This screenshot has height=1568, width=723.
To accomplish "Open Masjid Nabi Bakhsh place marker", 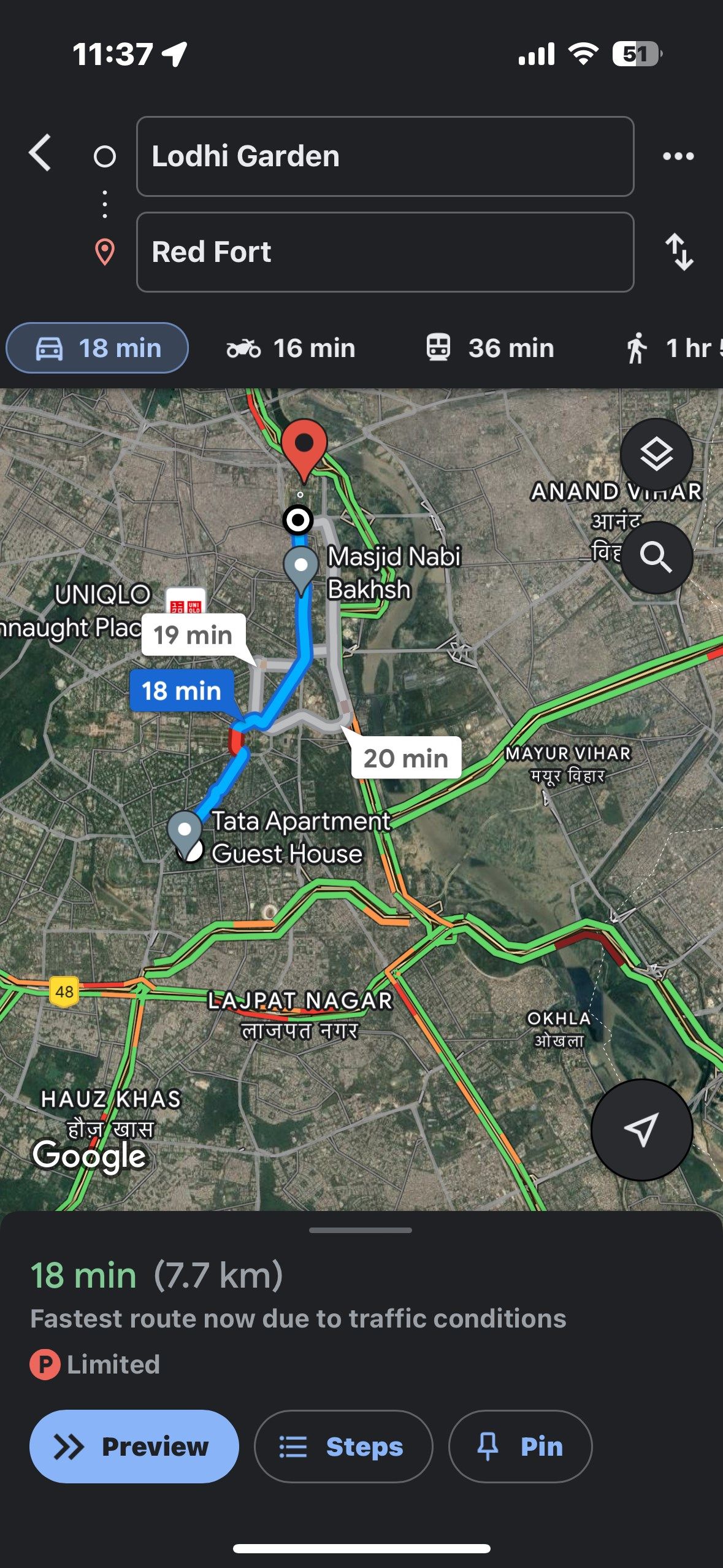I will [x=301, y=569].
